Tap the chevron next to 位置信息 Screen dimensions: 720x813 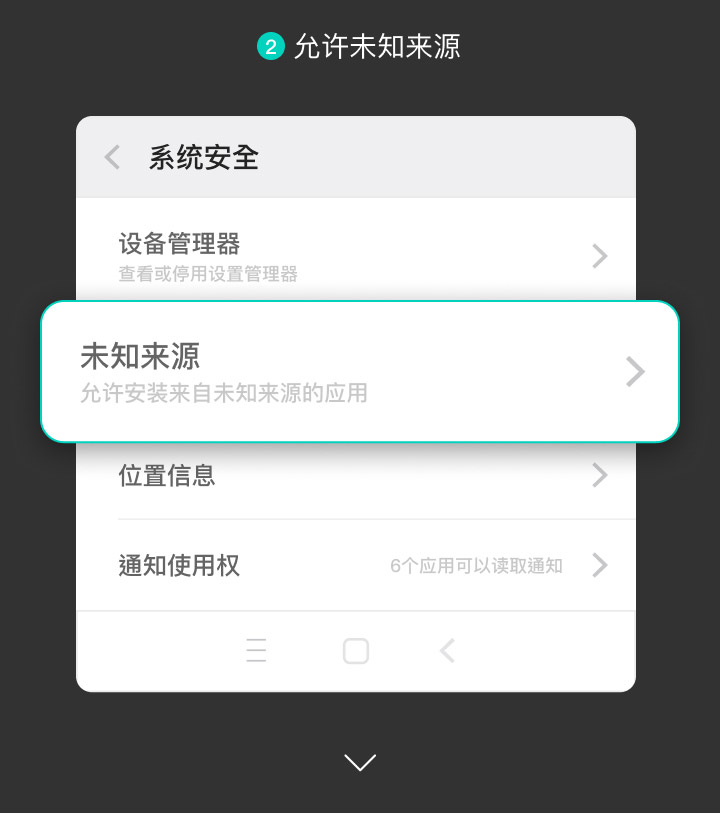[x=599, y=475]
